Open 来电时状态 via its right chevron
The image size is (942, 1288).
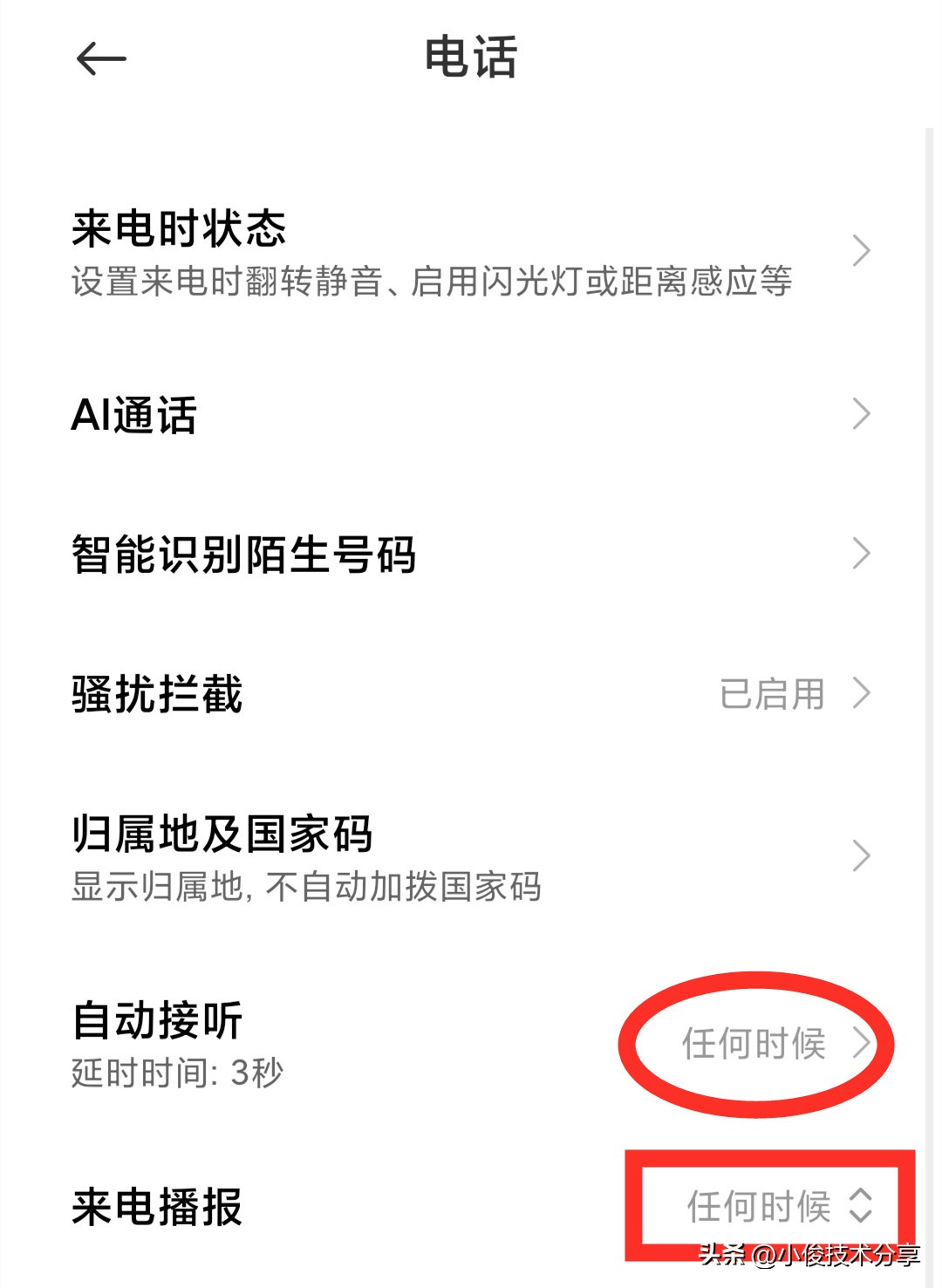[862, 250]
